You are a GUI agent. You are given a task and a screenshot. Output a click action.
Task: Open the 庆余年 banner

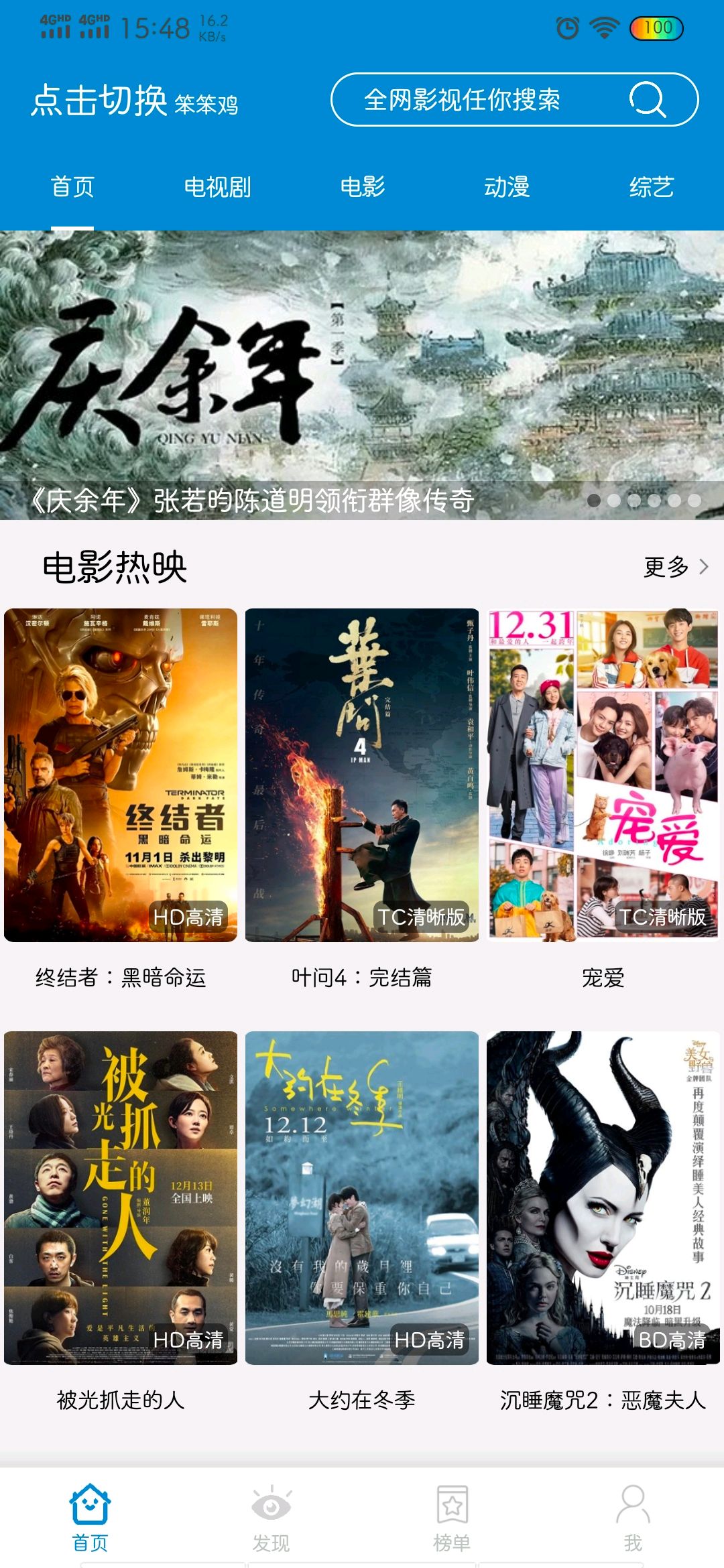(x=362, y=375)
